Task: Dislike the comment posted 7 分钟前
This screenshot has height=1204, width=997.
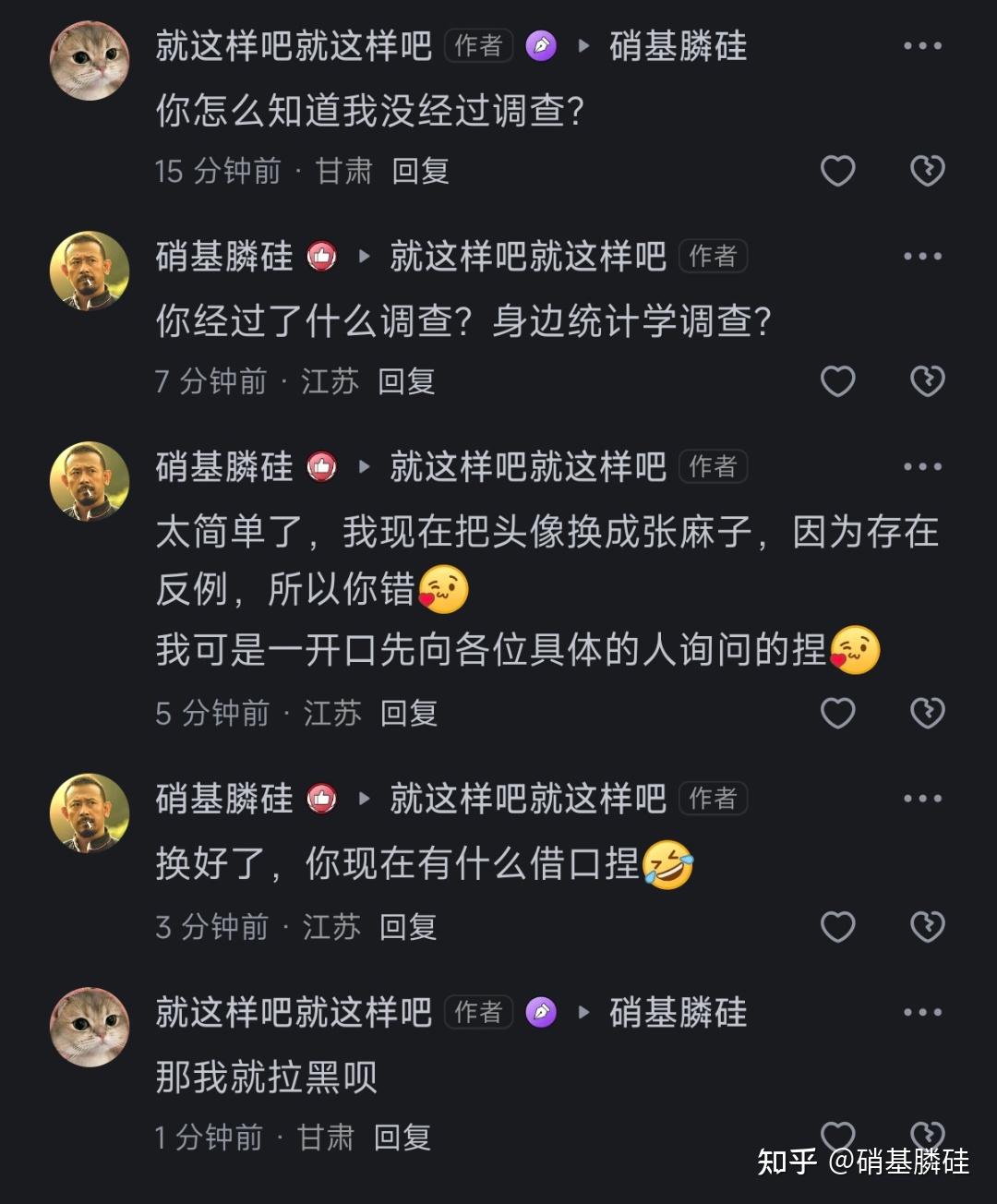Action: [x=927, y=381]
